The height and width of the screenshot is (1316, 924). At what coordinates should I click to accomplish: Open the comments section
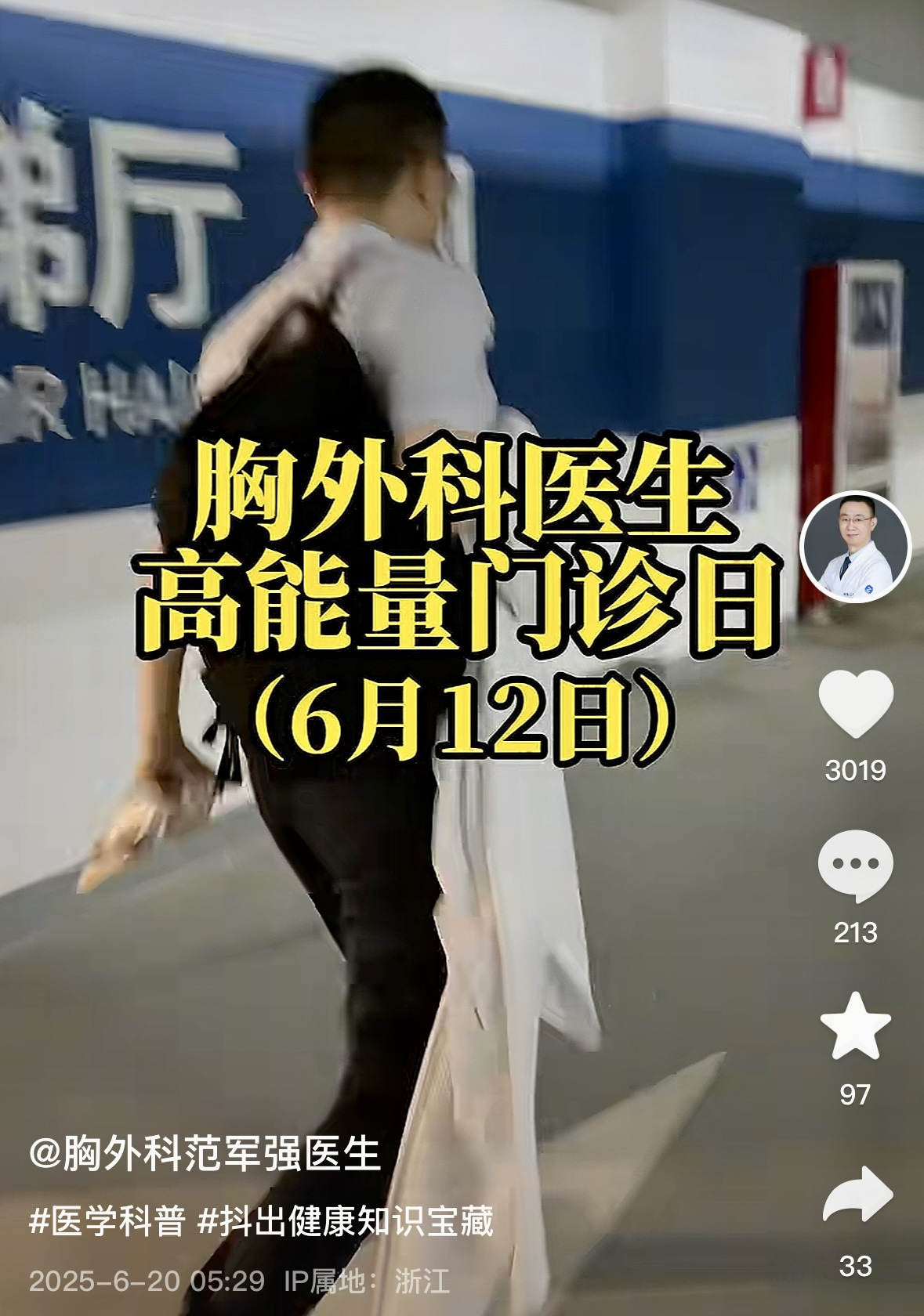point(855,866)
